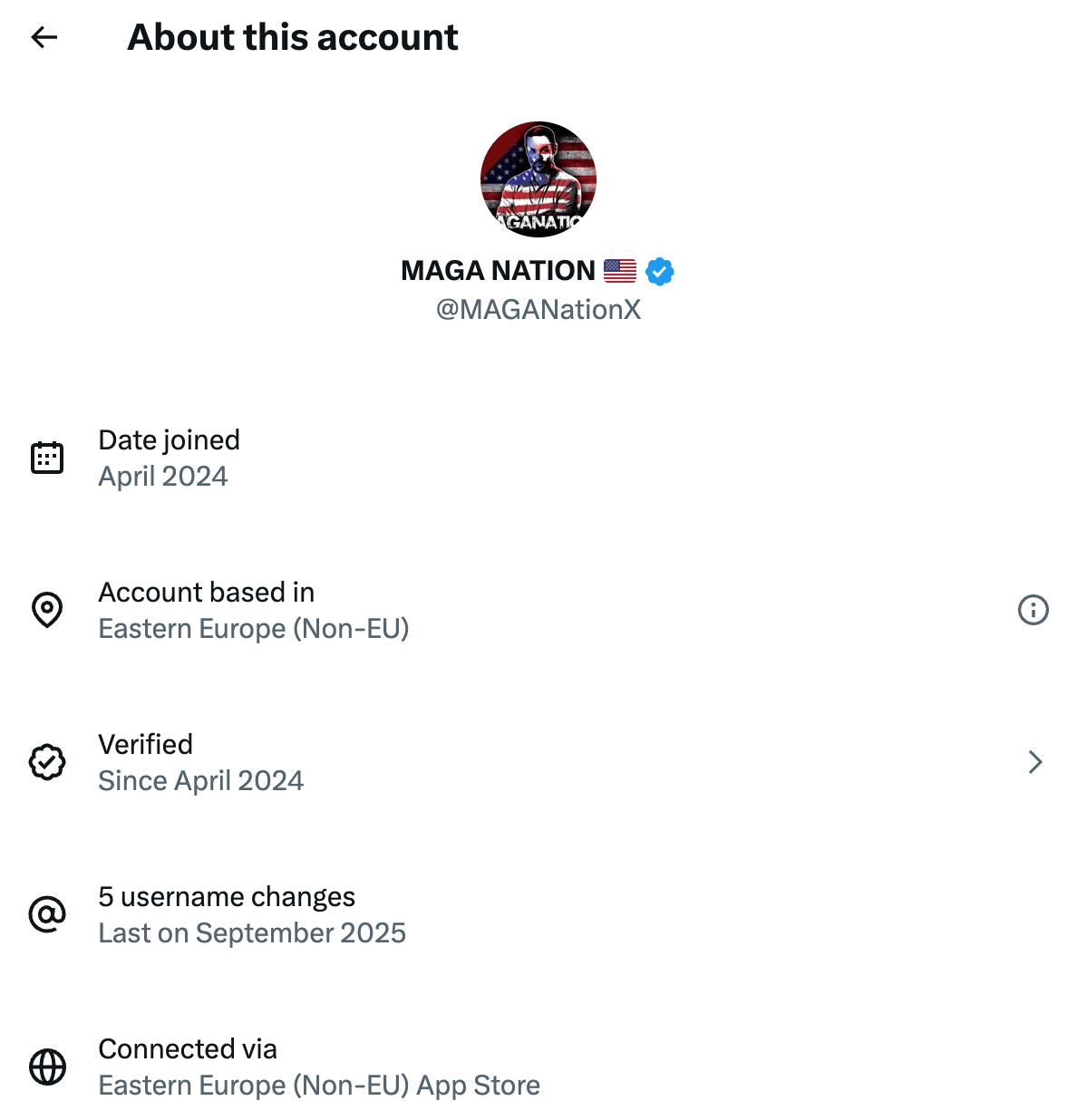Click the verified seal icon next to Verified
Screen dimensions: 1077x1120
(48, 761)
